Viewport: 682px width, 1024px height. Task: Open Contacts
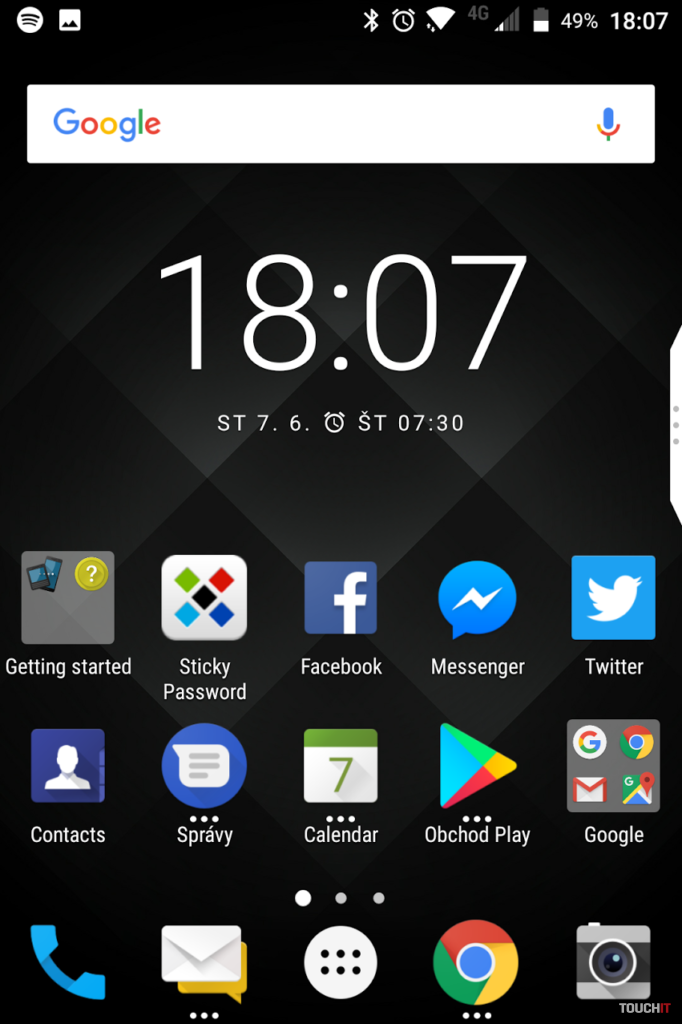coord(68,766)
